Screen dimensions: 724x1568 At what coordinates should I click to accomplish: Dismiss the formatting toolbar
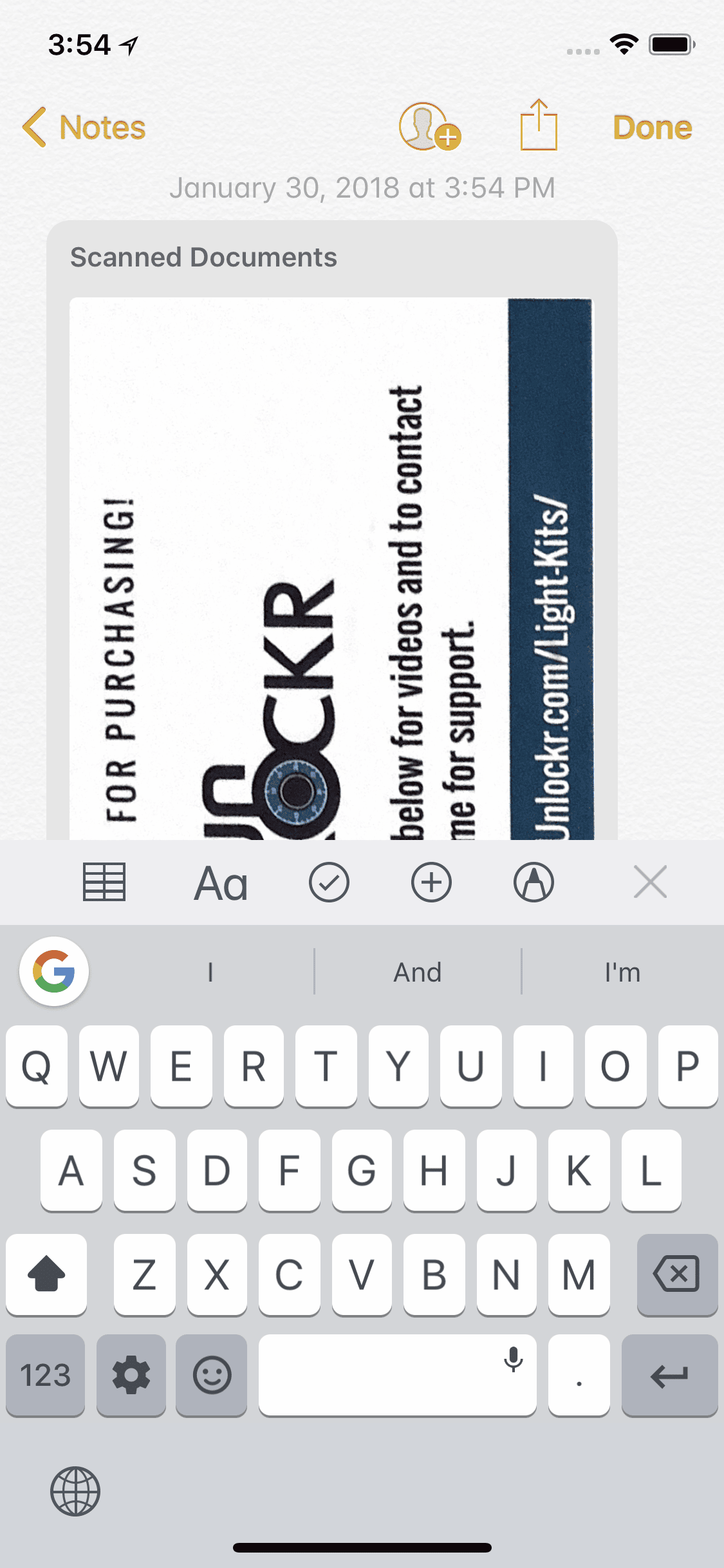point(650,882)
